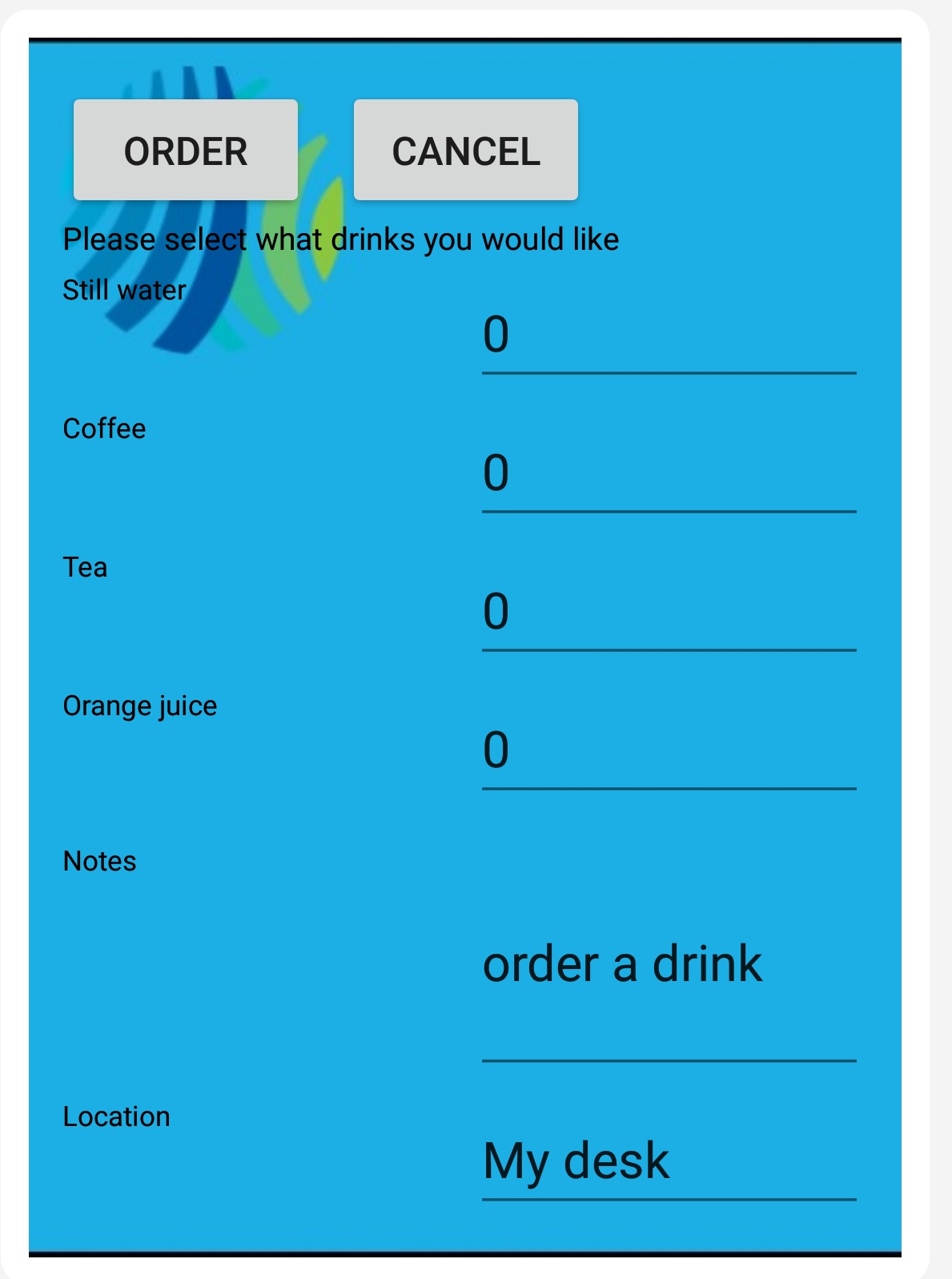Click the Coffee label
Viewport: 952px width, 1279px height.
105,428
